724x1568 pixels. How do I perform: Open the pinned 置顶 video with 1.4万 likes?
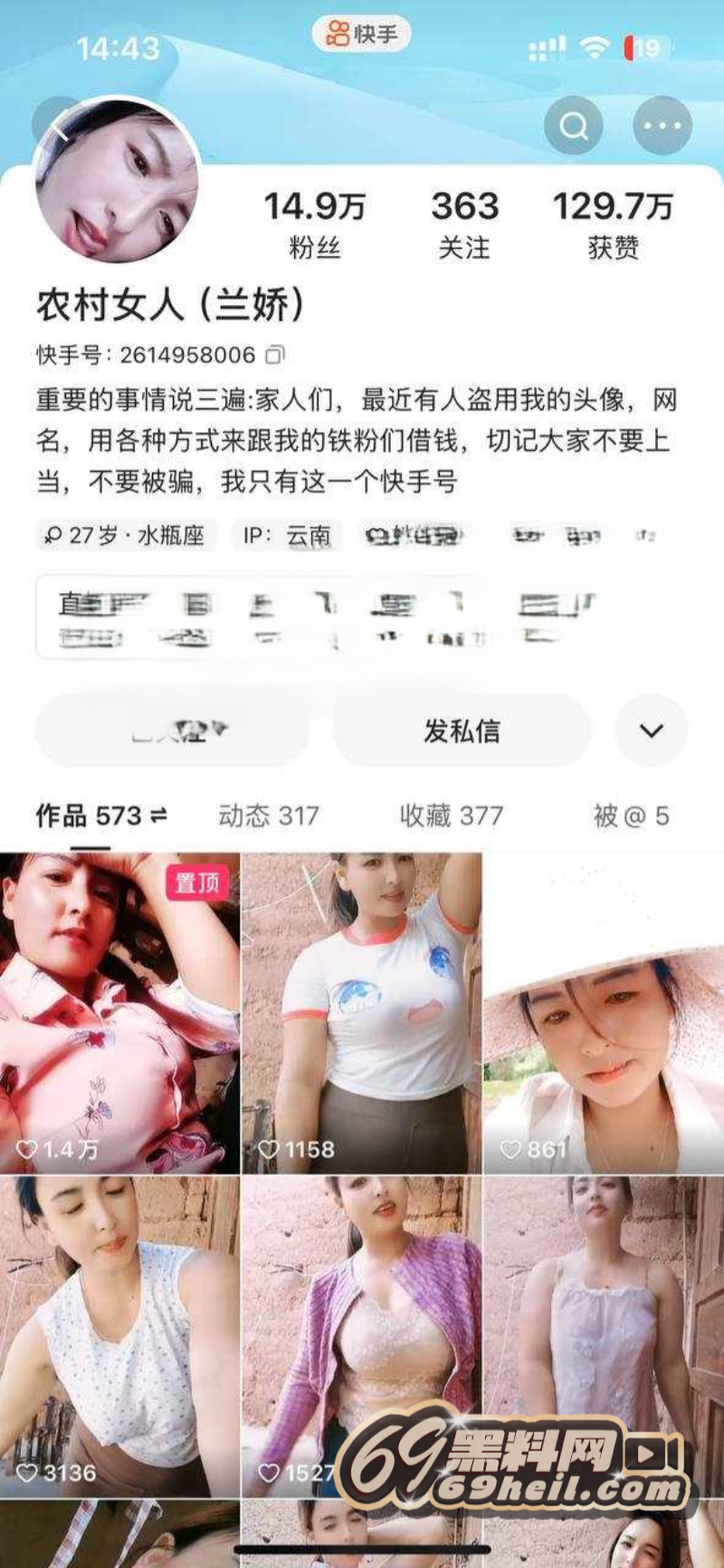tap(119, 1012)
